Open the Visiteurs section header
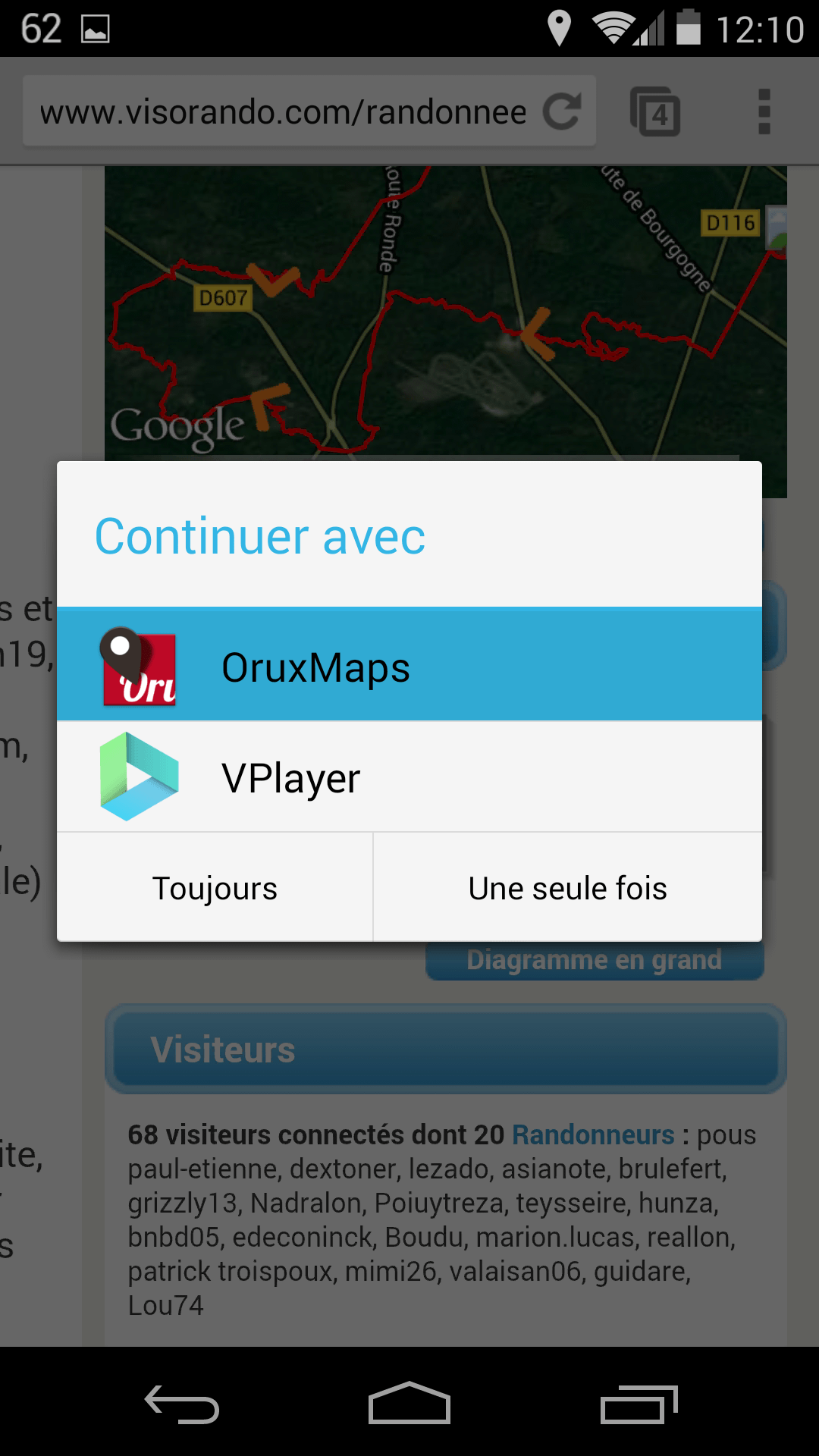 tap(224, 1049)
